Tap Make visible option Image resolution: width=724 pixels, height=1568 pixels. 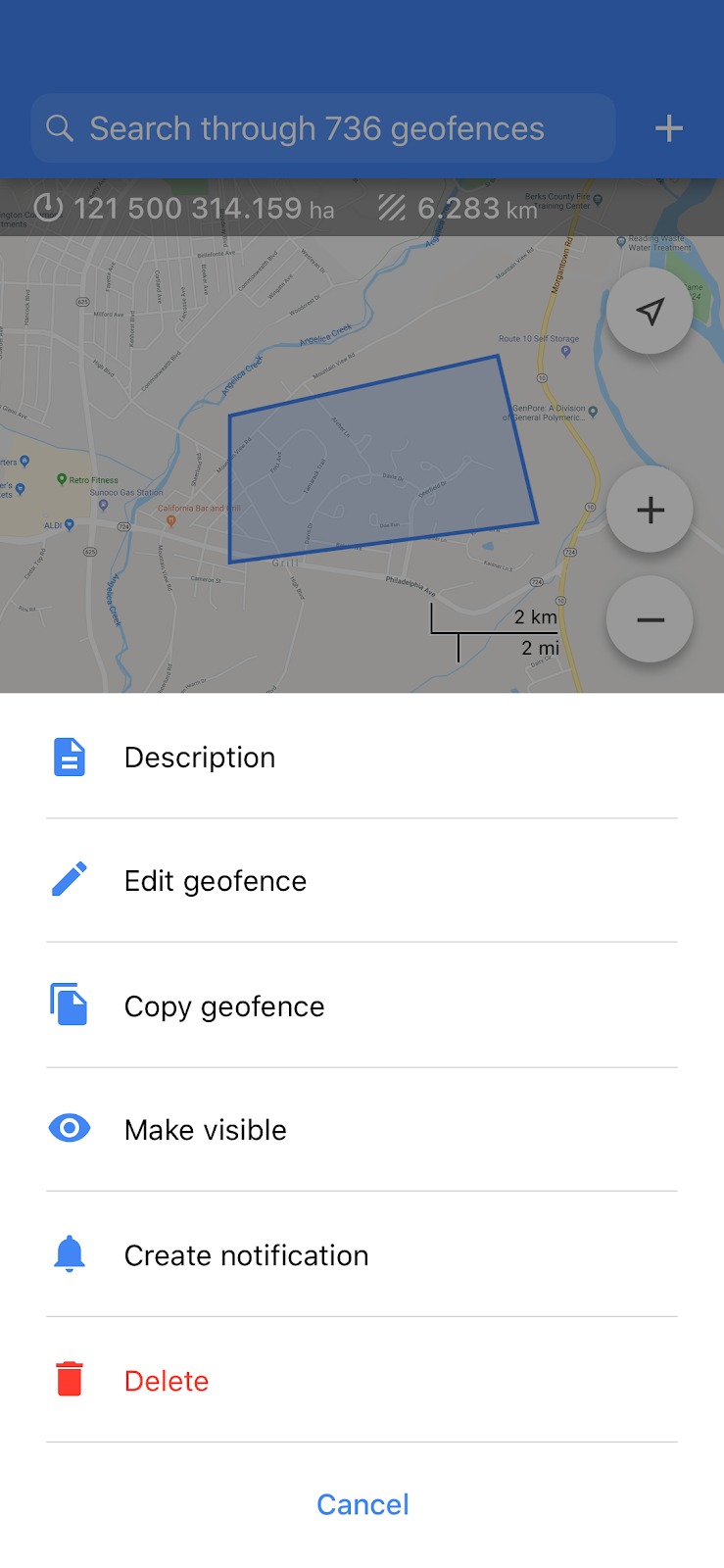[206, 1130]
